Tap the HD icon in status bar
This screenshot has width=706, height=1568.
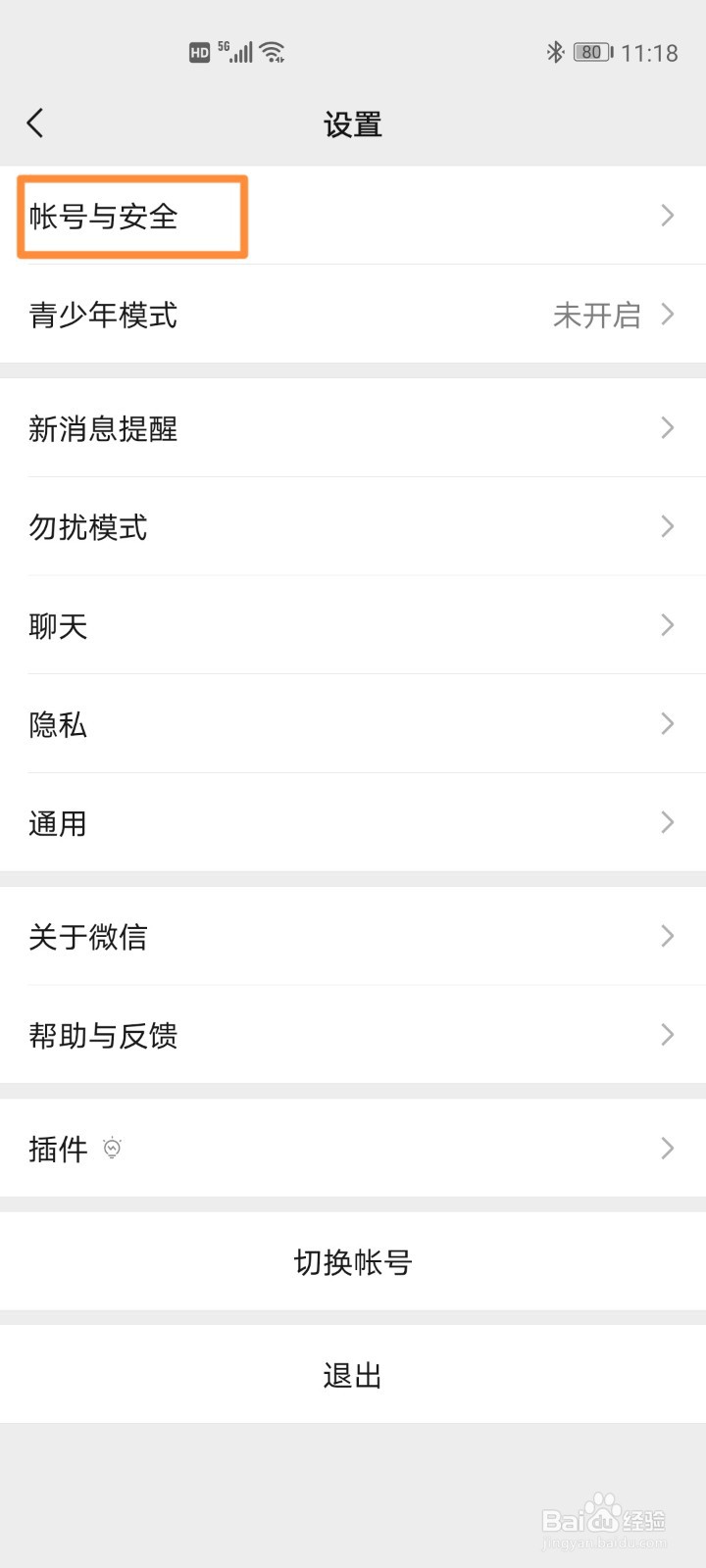(199, 51)
